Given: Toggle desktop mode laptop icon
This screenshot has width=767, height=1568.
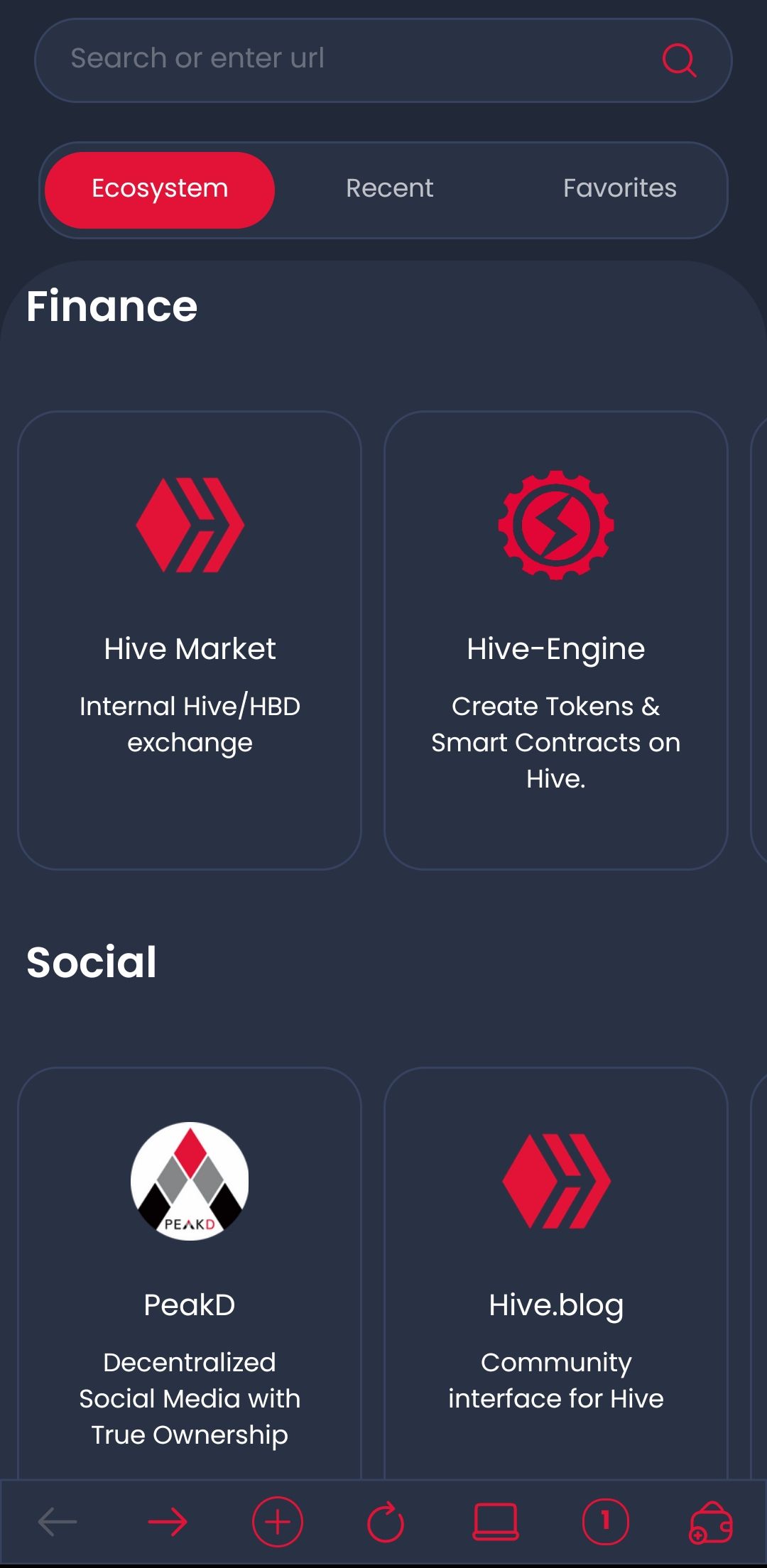Looking at the screenshot, I should point(496,1522).
